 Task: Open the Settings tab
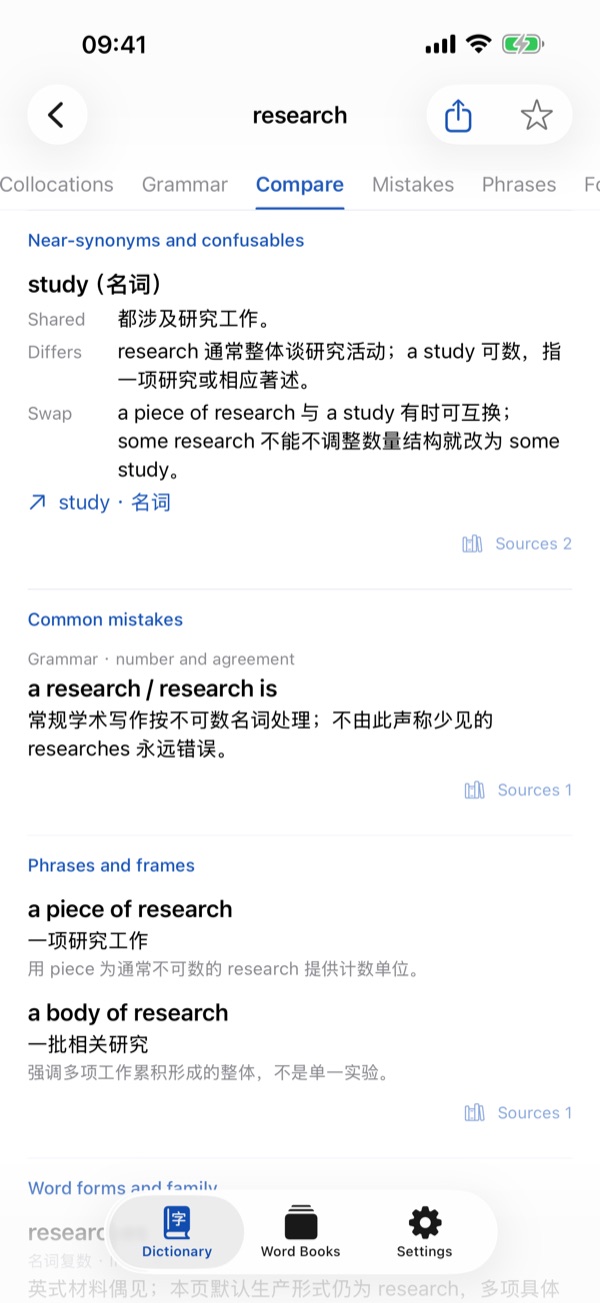(x=425, y=1232)
